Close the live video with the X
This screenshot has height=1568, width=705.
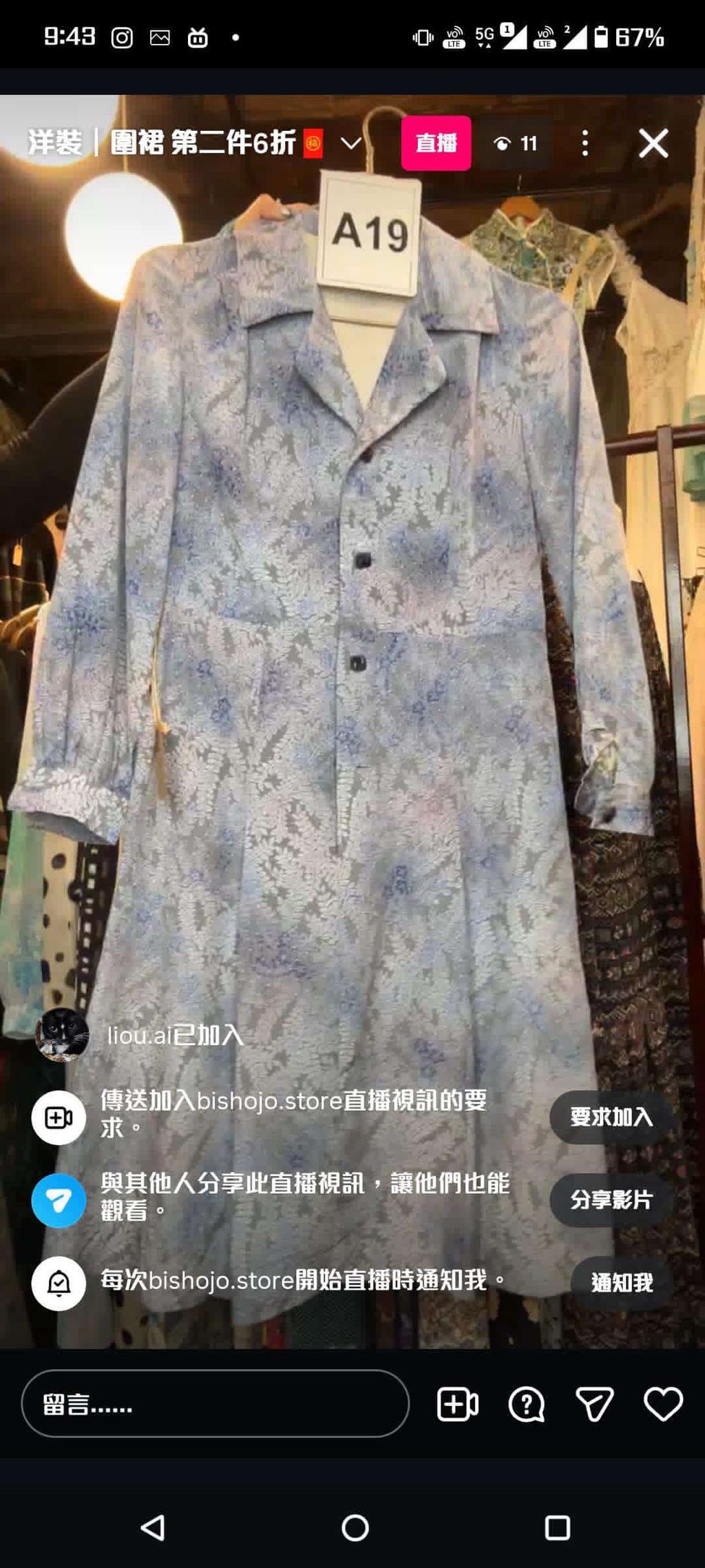[653, 143]
